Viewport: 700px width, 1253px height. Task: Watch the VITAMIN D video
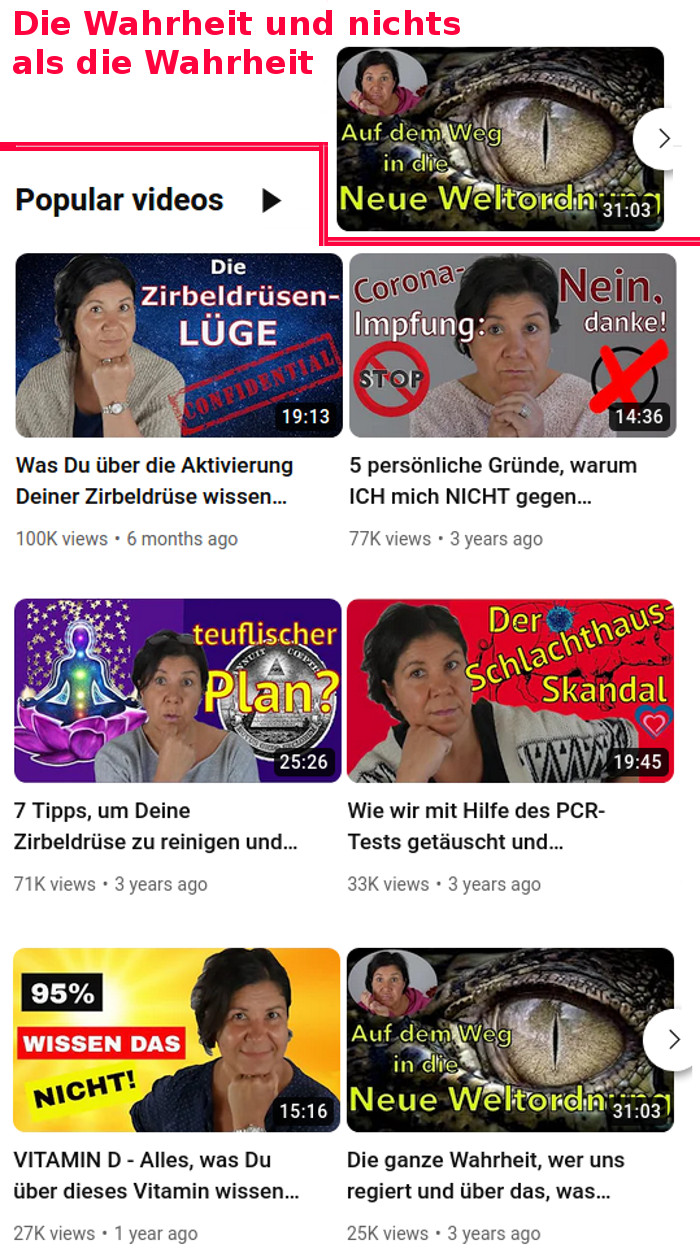(x=177, y=1040)
